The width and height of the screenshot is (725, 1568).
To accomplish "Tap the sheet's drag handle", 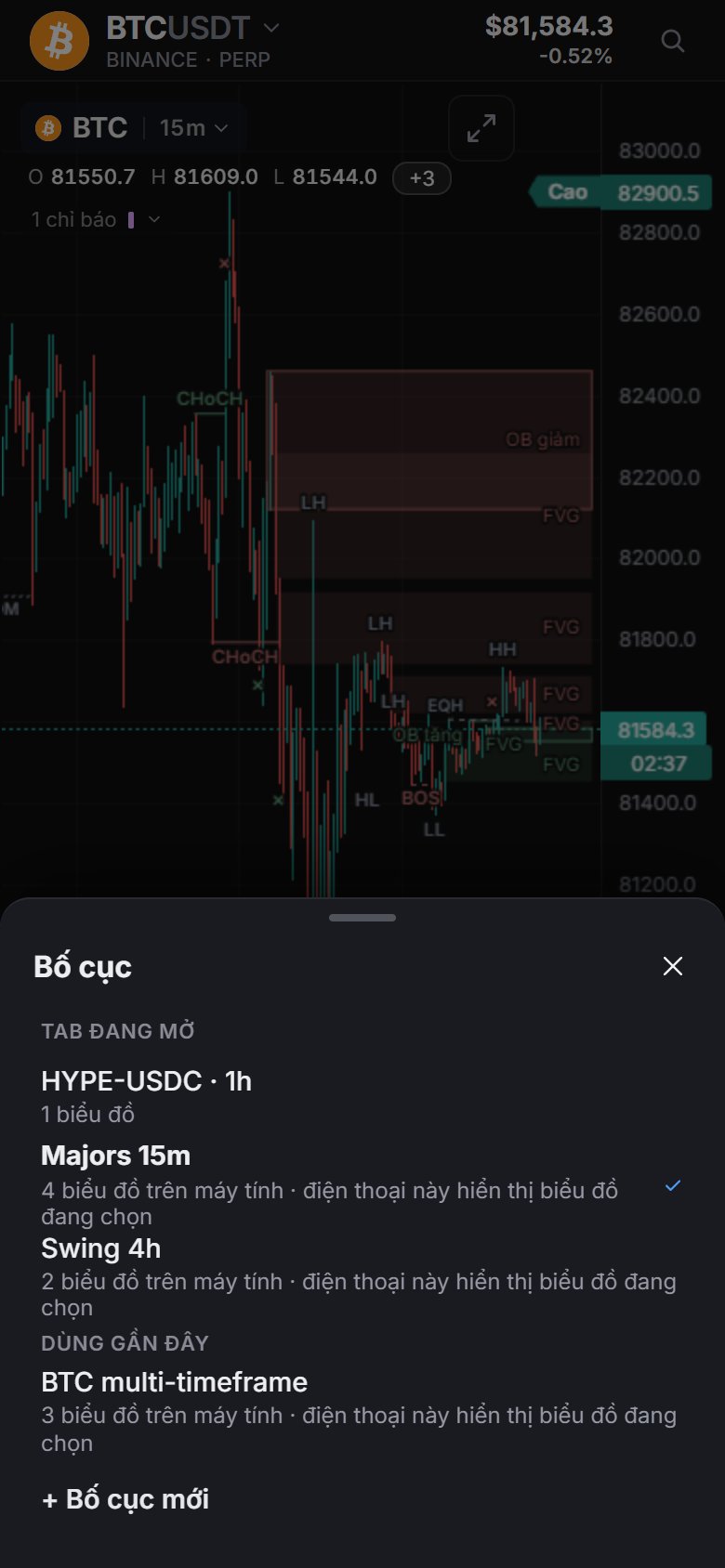I will 362,918.
